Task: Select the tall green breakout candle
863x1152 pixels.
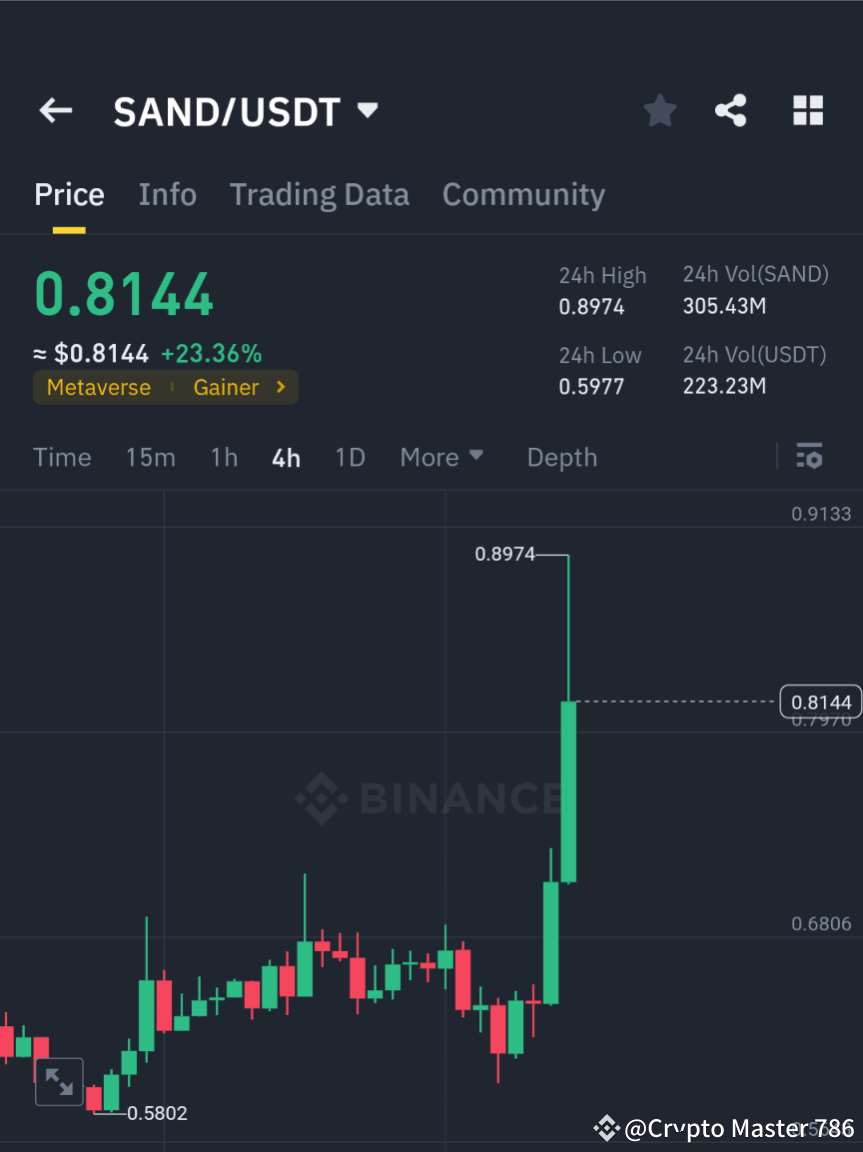Action: point(568,790)
